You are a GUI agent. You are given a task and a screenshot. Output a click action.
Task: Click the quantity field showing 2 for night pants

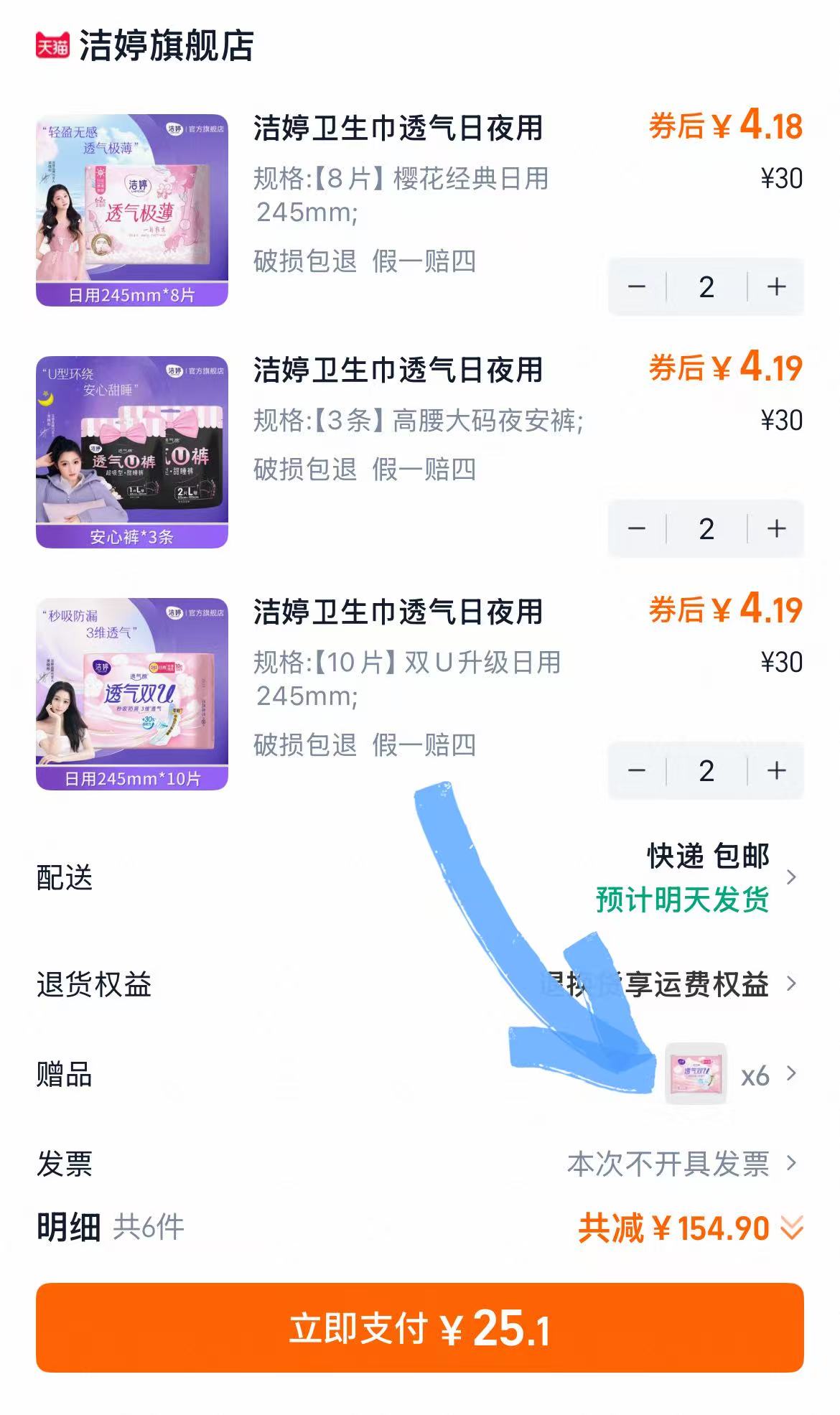[x=706, y=529]
